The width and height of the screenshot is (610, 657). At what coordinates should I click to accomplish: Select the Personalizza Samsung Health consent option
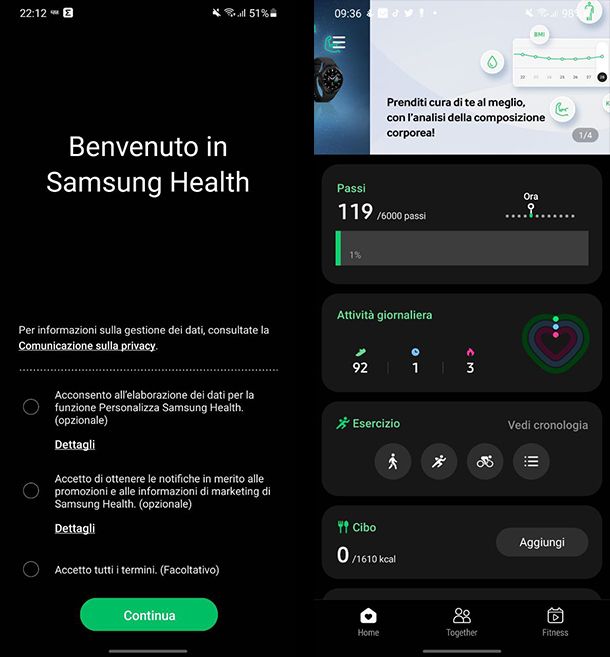[x=31, y=407]
